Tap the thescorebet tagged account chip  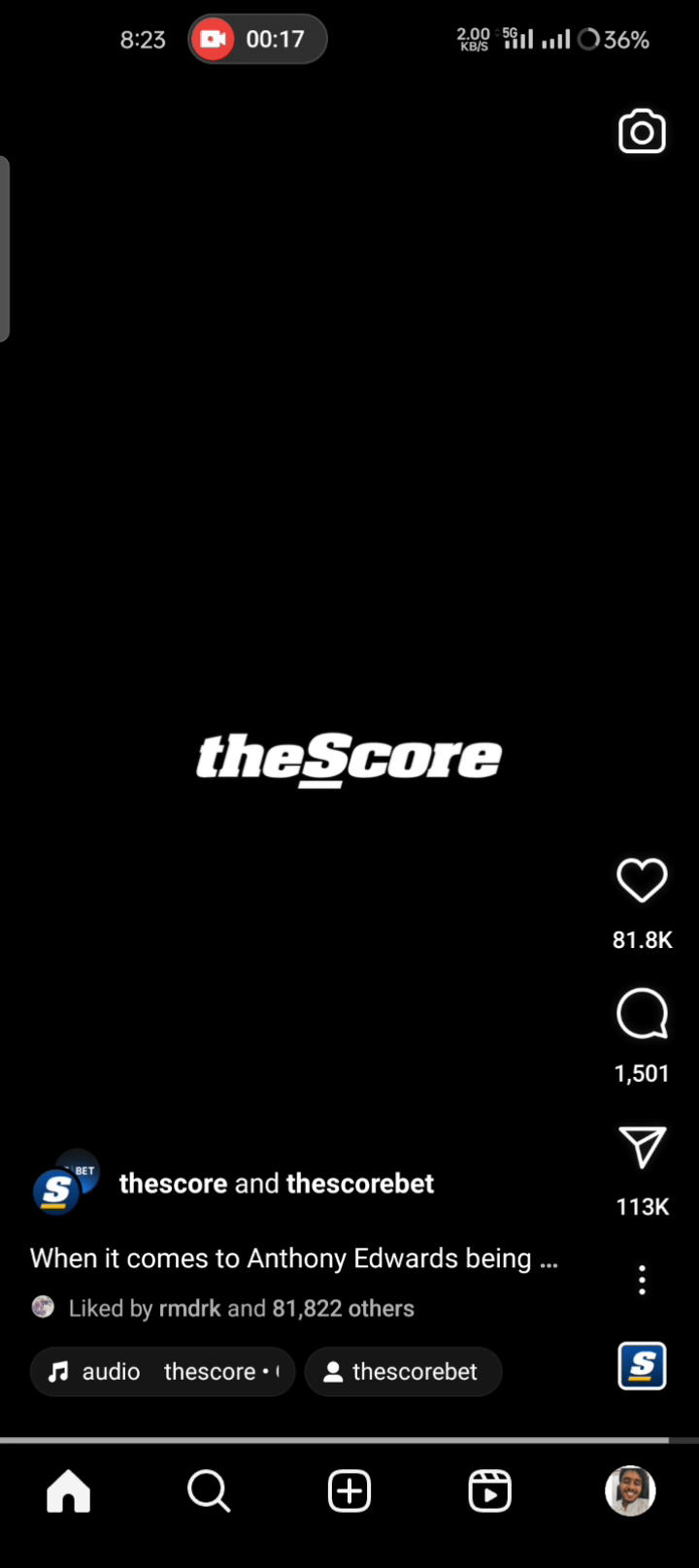point(403,1372)
